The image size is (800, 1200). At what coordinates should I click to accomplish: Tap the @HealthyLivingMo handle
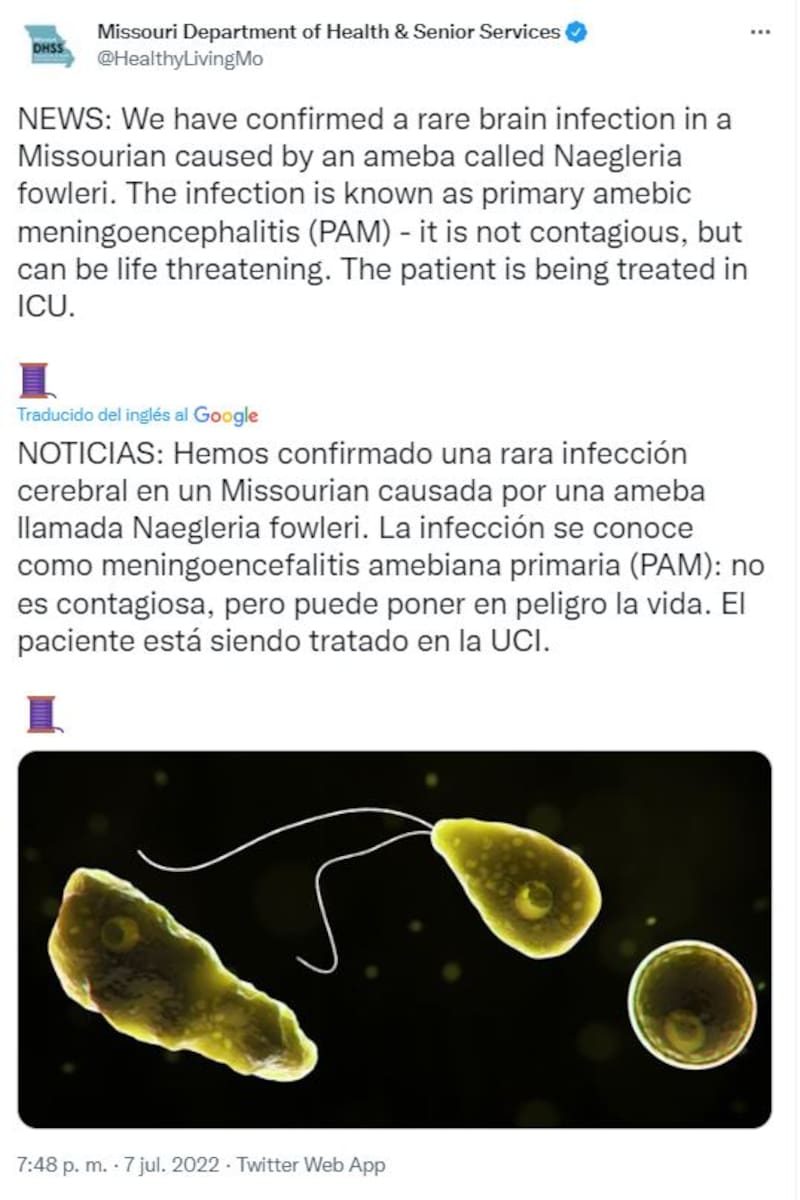click(x=180, y=59)
